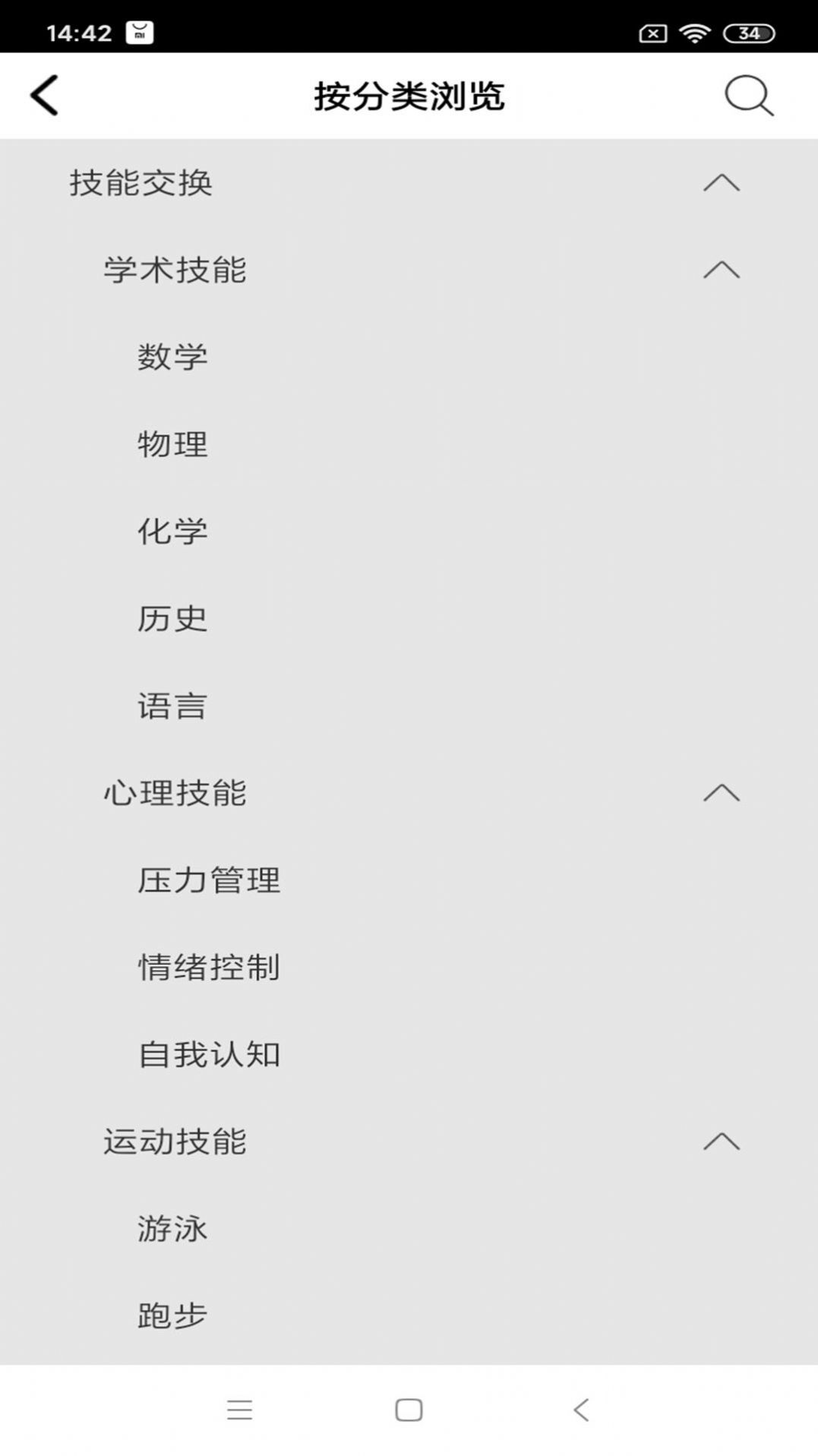Open the 游泳 skill entry

click(x=172, y=1228)
